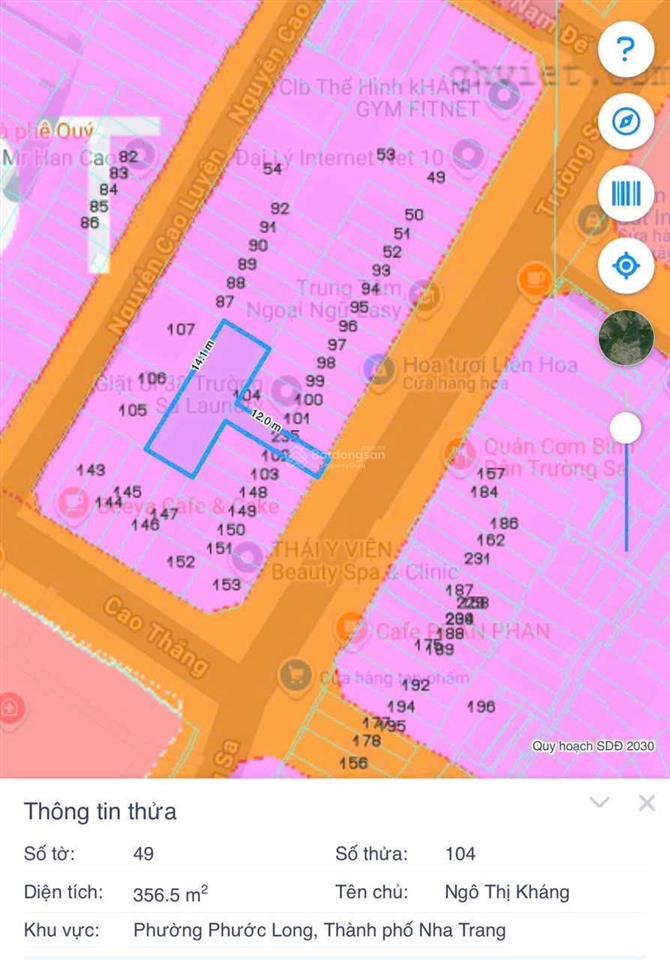Viewport: 670px width, 960px height.
Task: Close the Thông tin thửa panel
Action: click(x=646, y=802)
